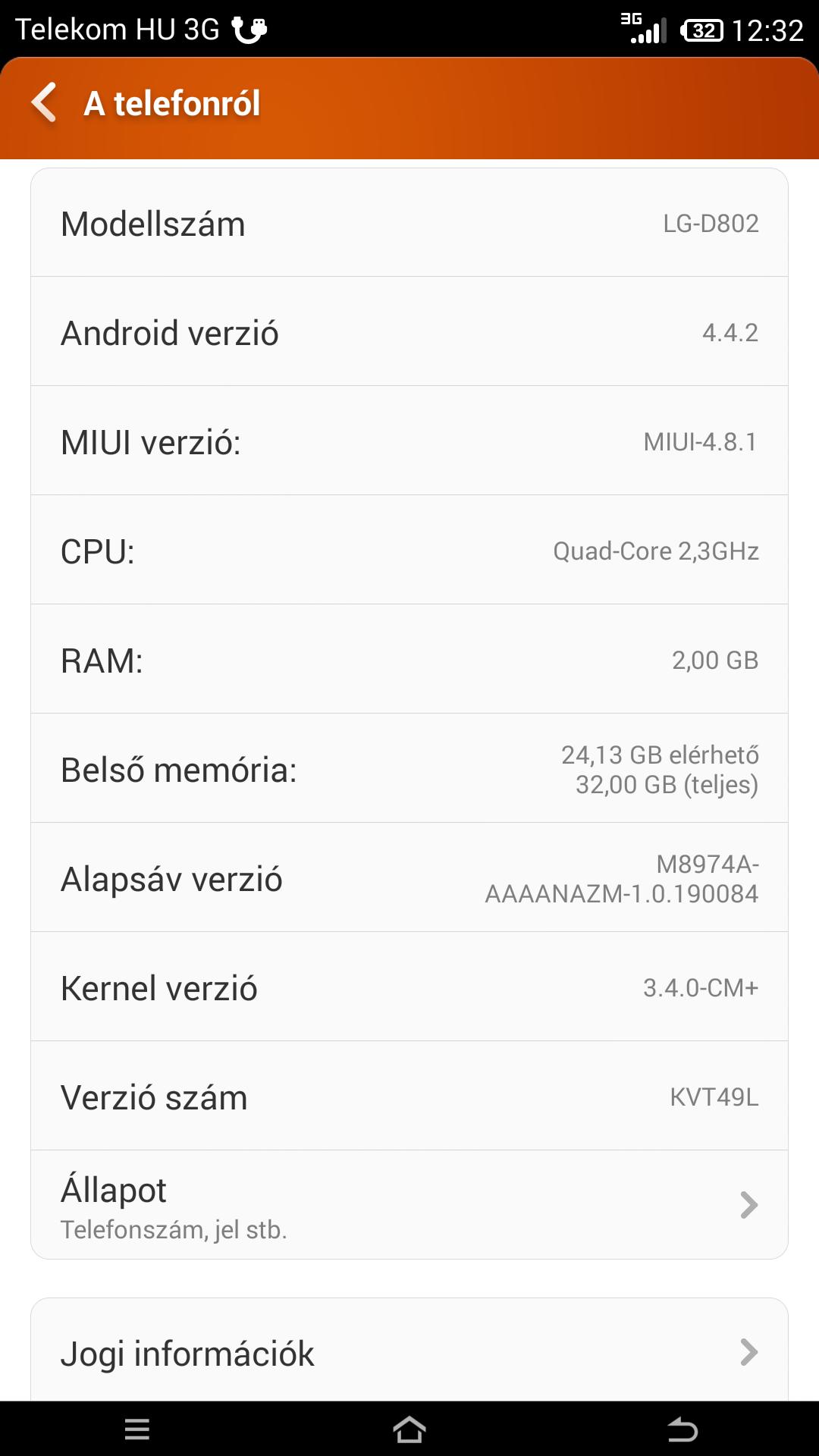Go back from A telefonról screen
The height and width of the screenshot is (1456, 819).
coord(44,102)
